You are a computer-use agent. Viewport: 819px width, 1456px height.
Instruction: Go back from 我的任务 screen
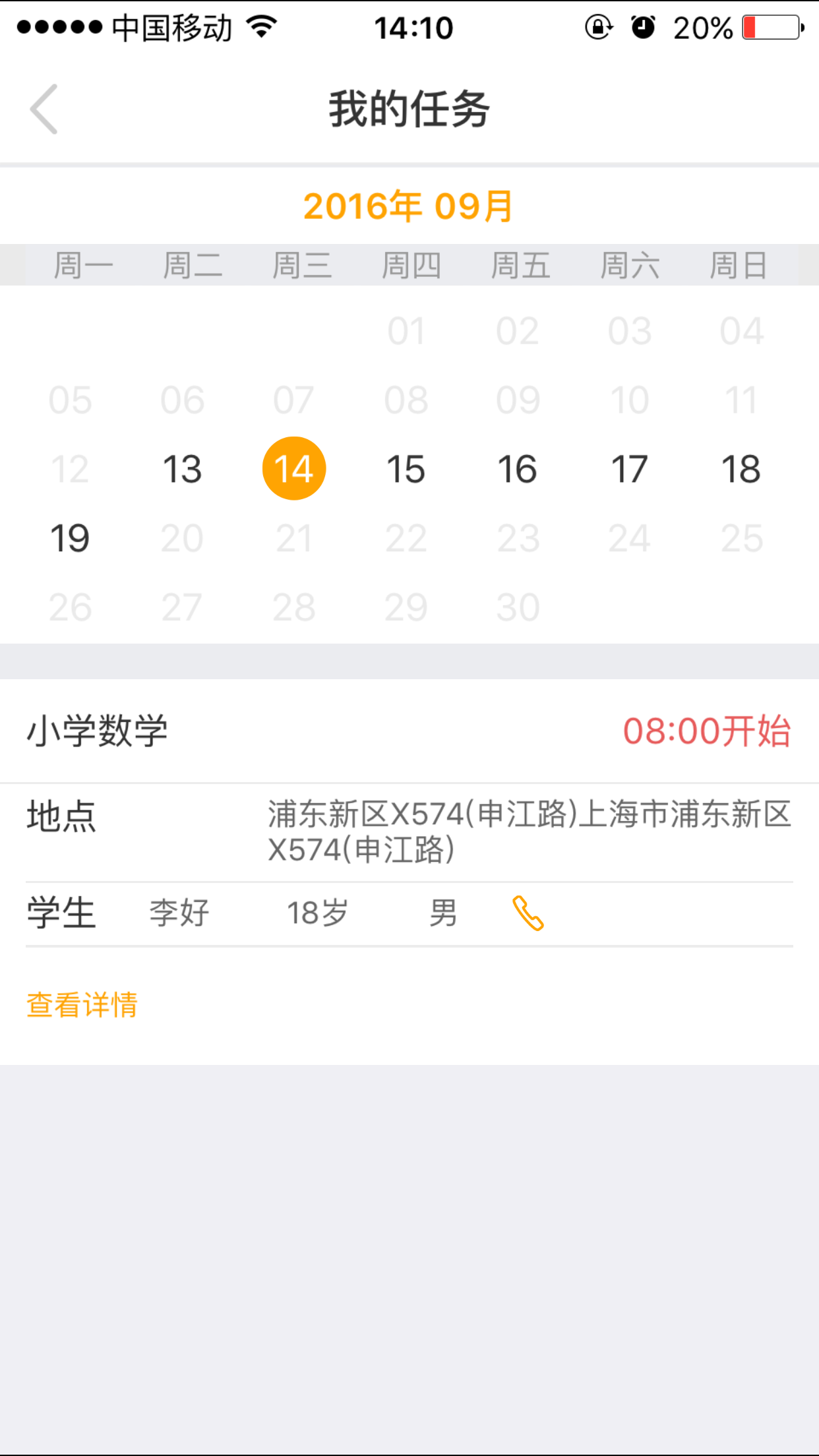[44, 109]
